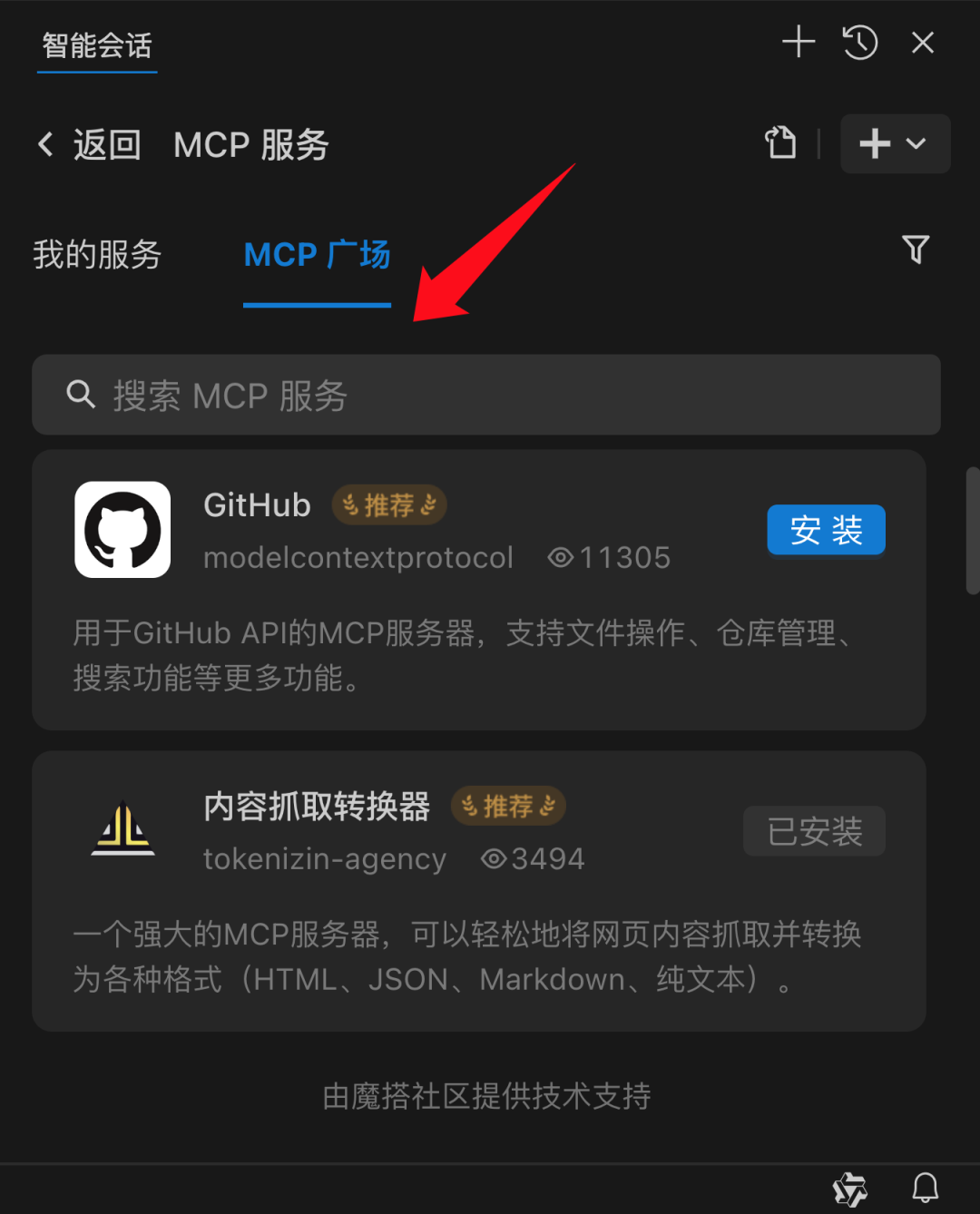Viewport: 980px width, 1214px height.
Task: Select the MCP 广场 tab
Action: point(317,255)
